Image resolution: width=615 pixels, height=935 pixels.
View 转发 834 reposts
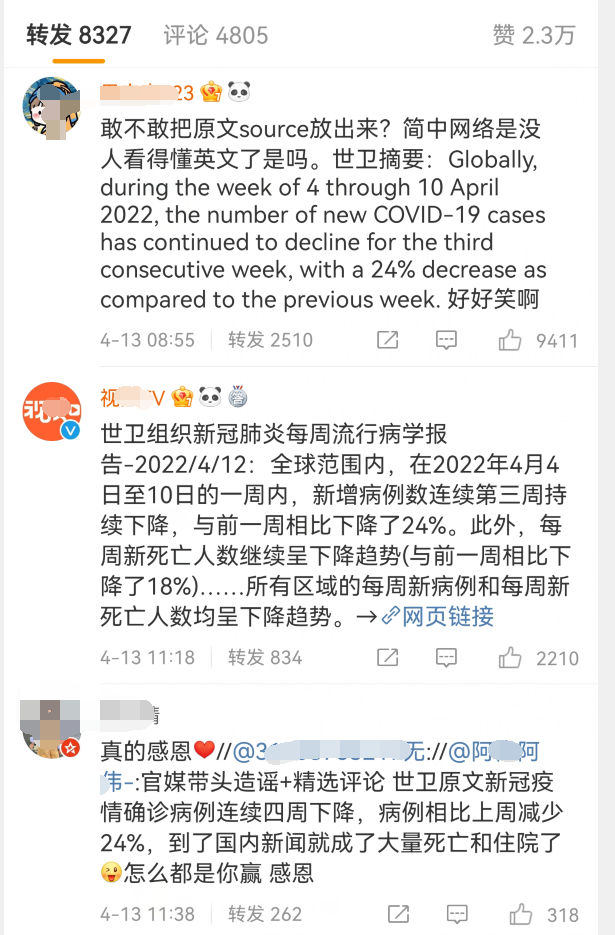(x=264, y=657)
